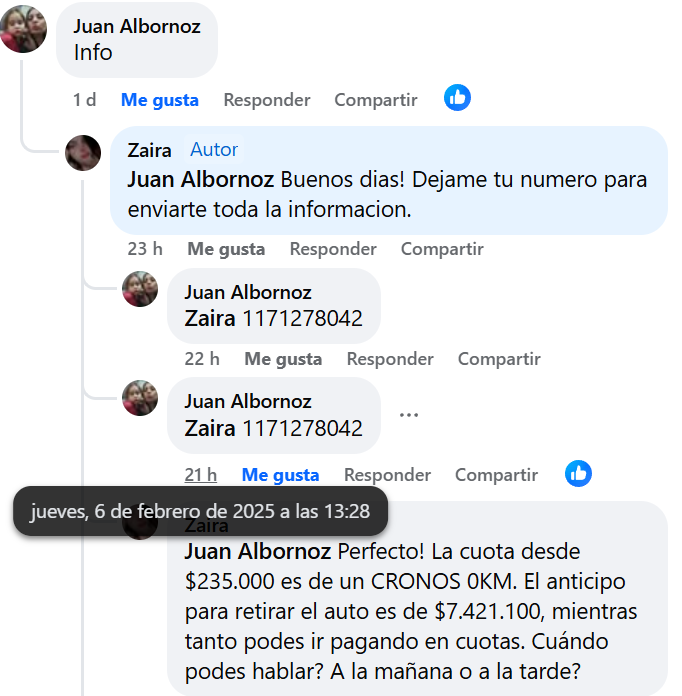Share the "Info" comment from 1 d ago
The width and height of the screenshot is (682, 696).
coord(375,100)
